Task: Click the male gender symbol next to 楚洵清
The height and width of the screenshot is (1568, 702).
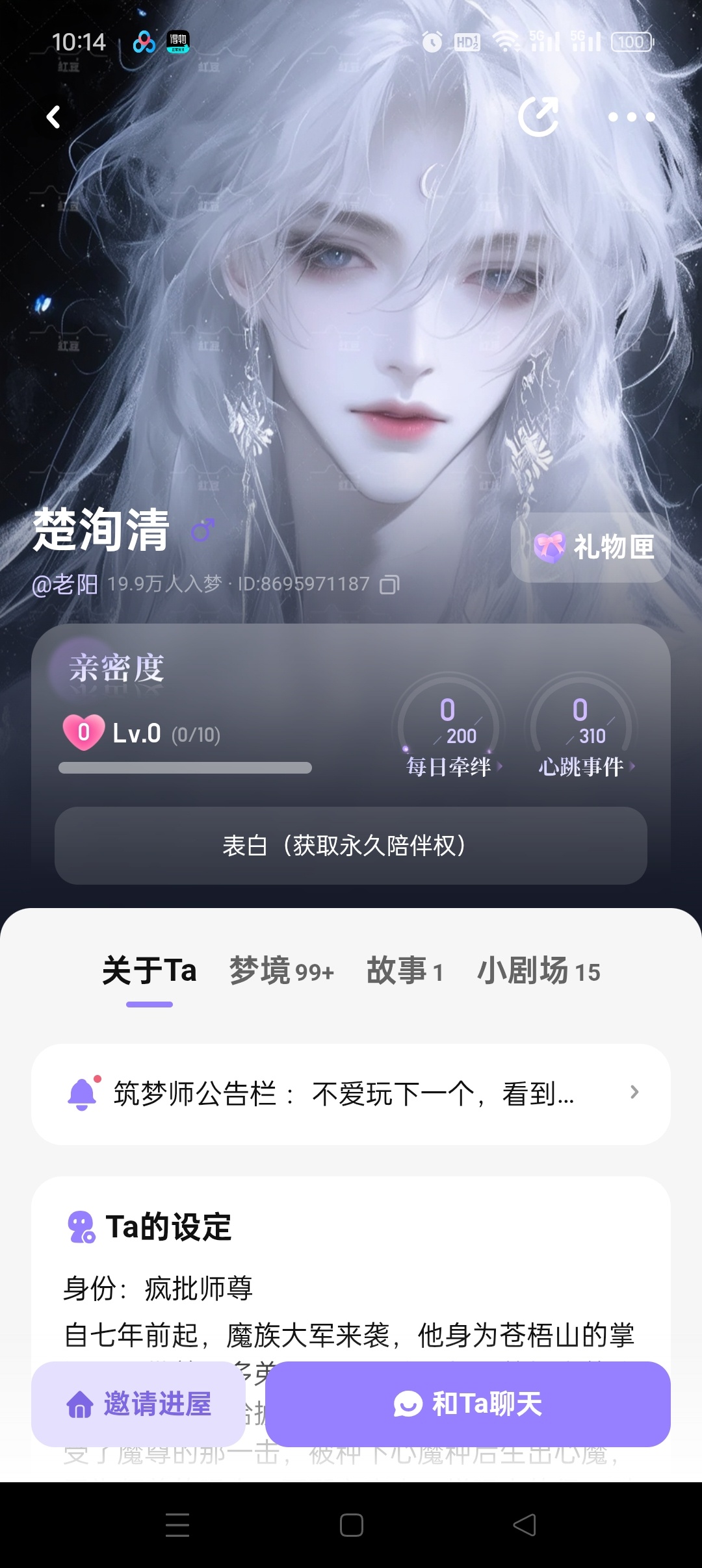Action: tap(203, 530)
